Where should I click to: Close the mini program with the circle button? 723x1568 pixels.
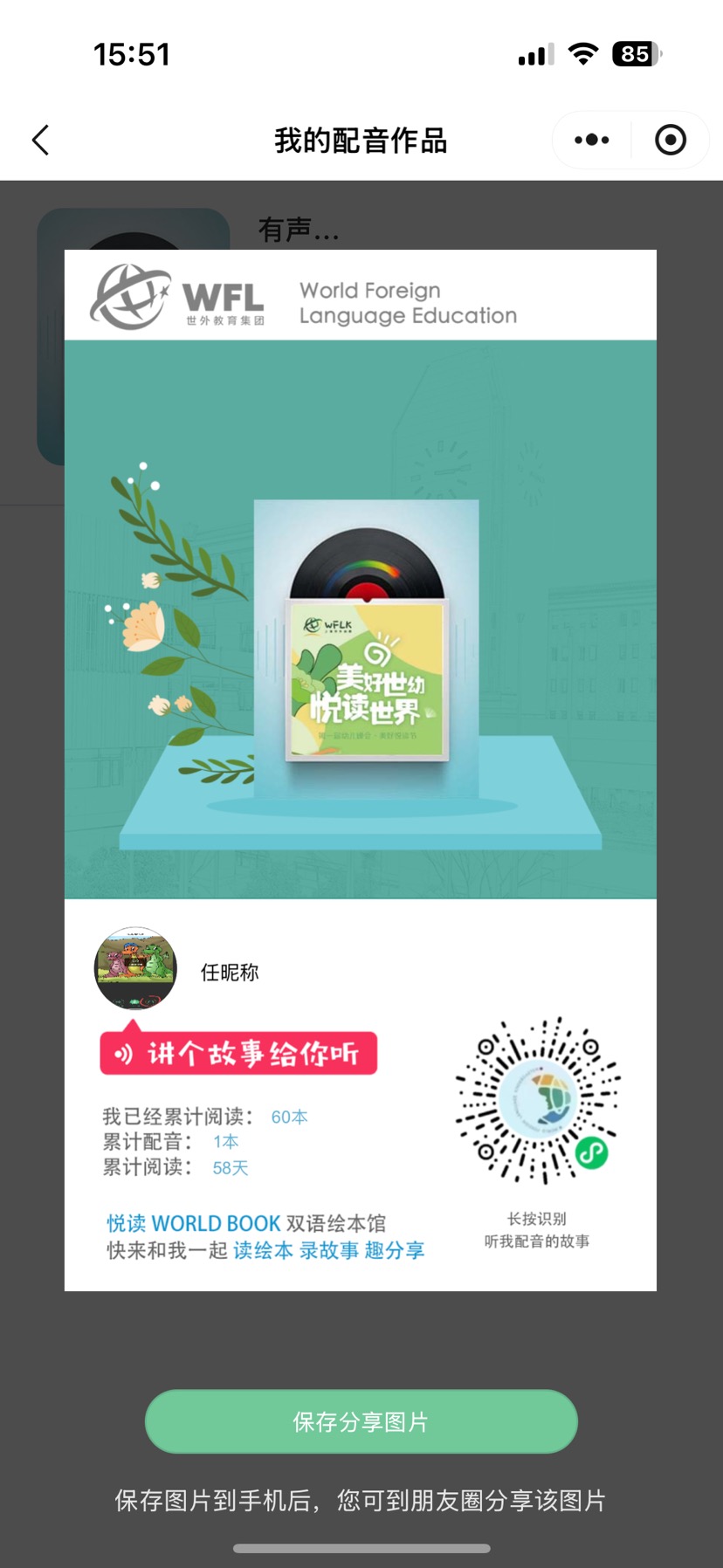click(671, 140)
